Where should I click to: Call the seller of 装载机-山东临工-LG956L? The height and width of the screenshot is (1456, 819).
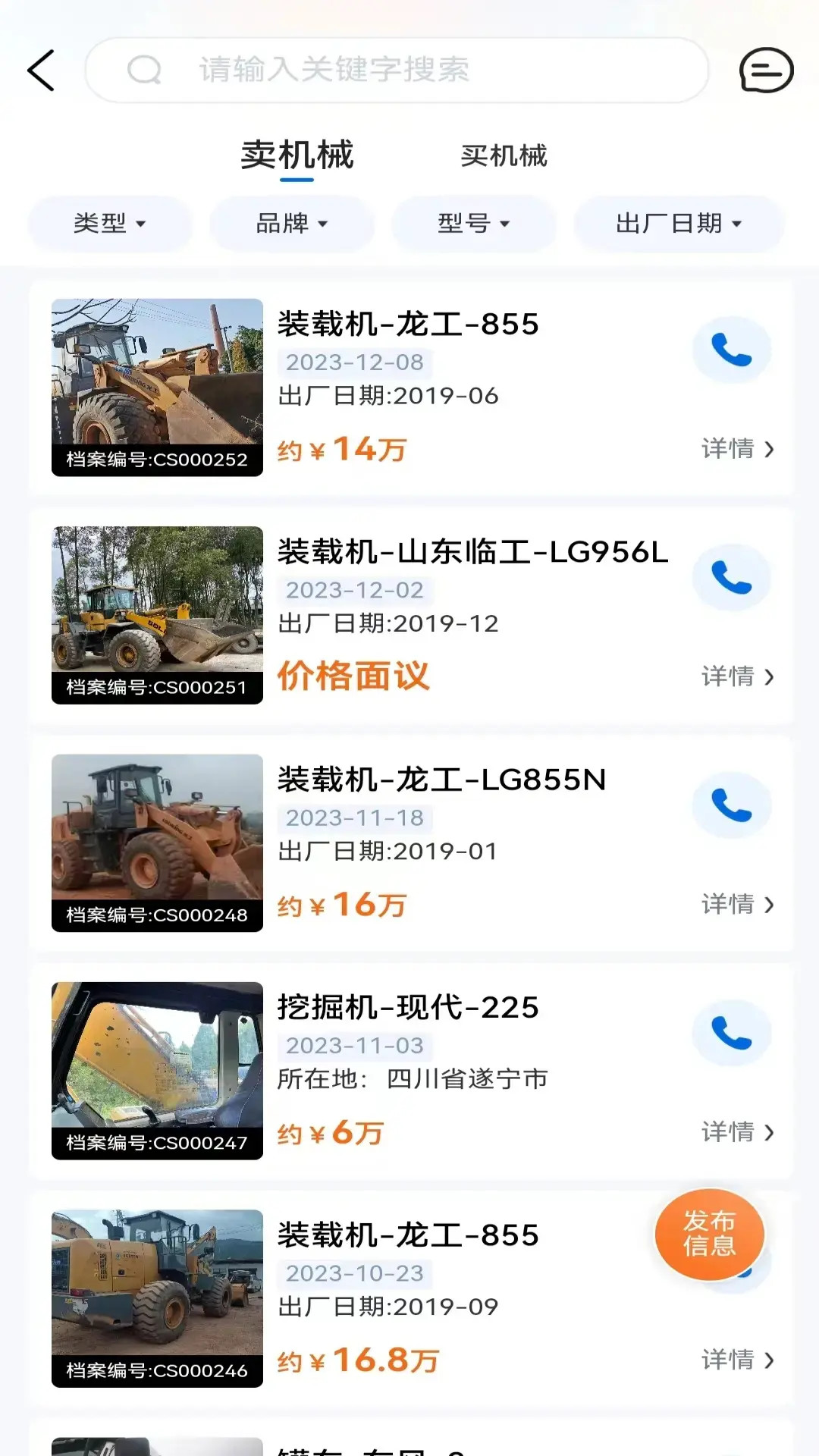[731, 578]
